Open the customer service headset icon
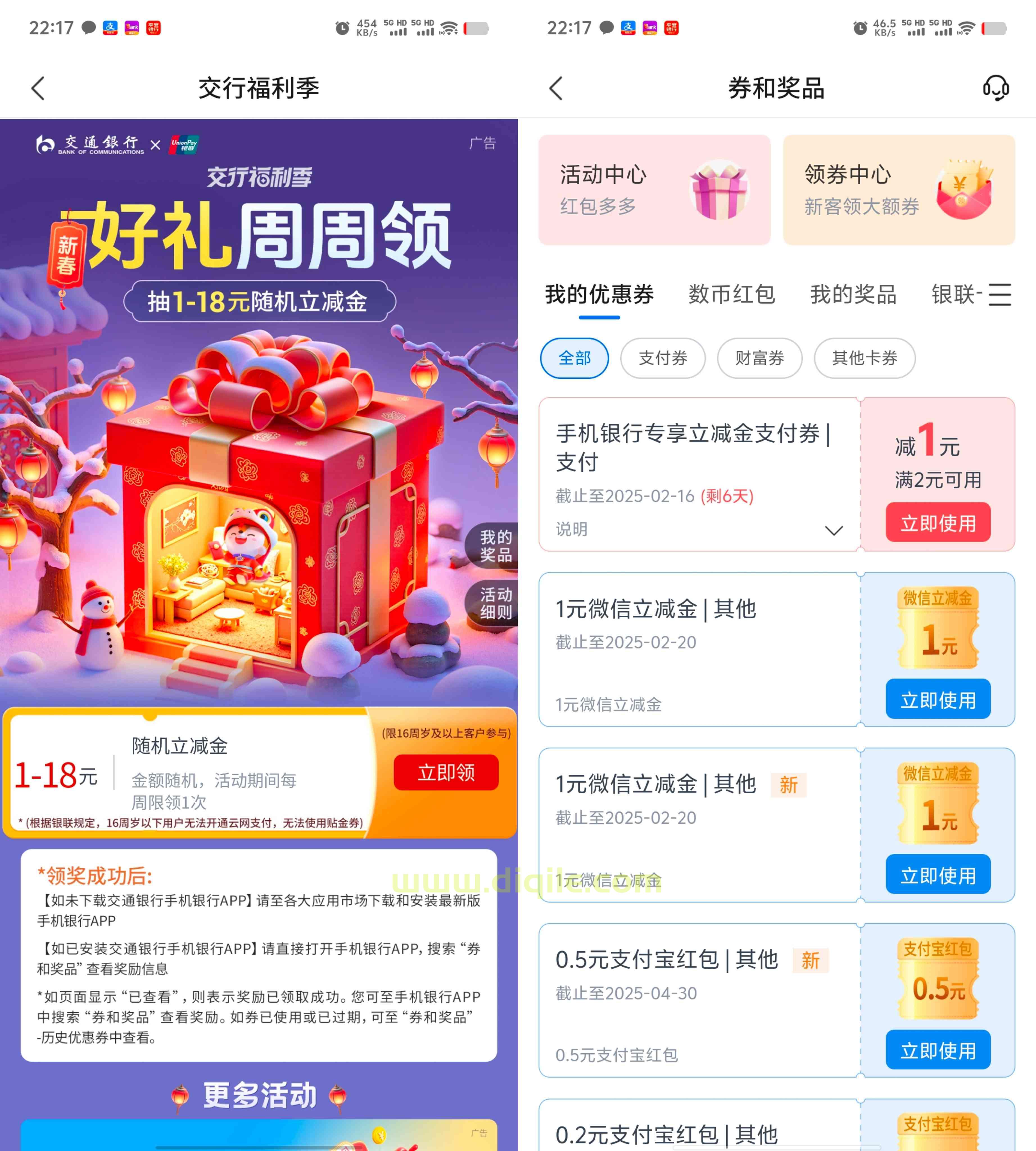This screenshot has width=1036, height=1151. click(996, 88)
